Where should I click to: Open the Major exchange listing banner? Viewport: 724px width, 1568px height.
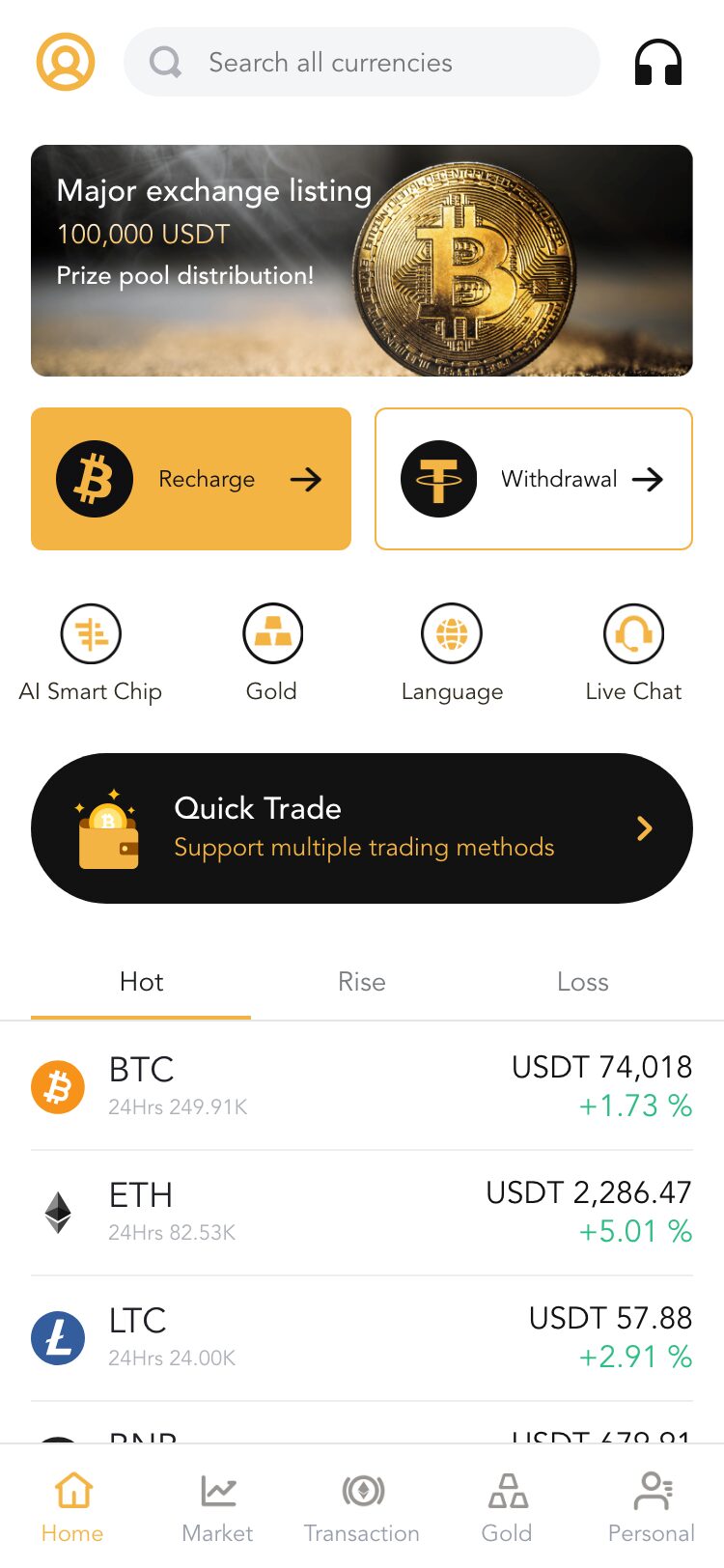pyautogui.click(x=361, y=261)
